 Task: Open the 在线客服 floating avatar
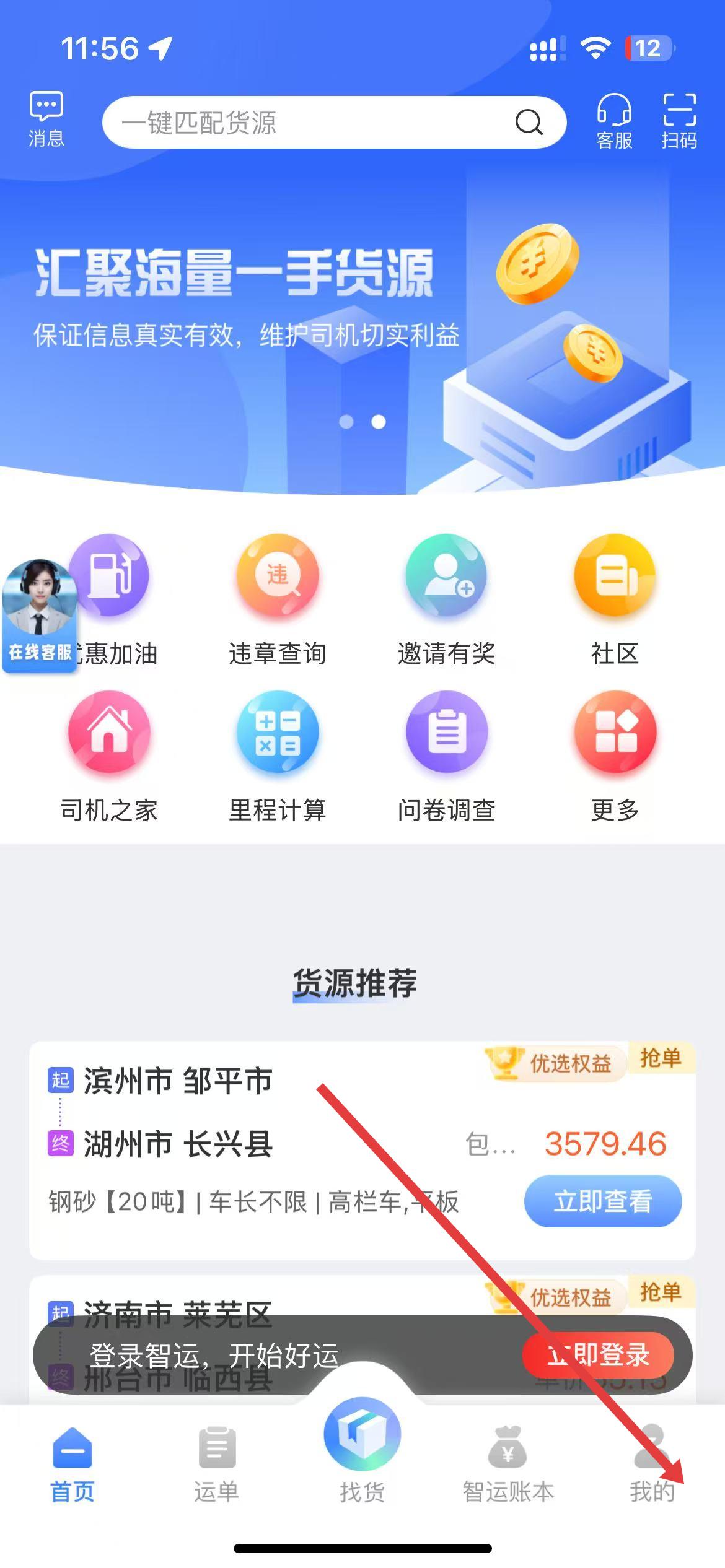(40, 616)
